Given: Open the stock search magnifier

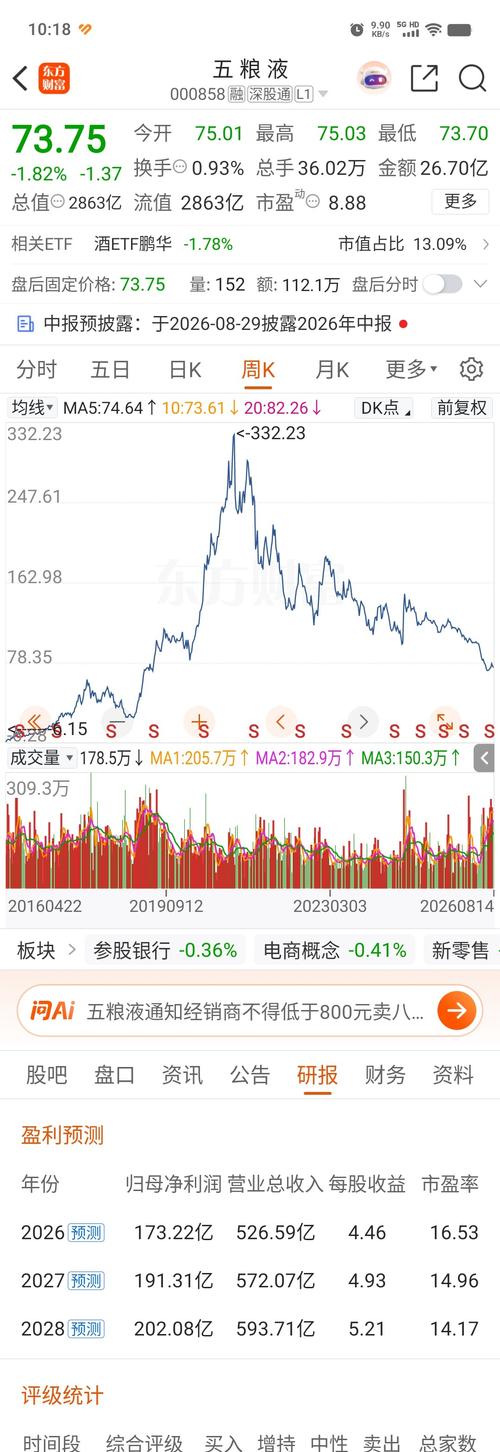Looking at the screenshot, I should pyautogui.click(x=472, y=78).
